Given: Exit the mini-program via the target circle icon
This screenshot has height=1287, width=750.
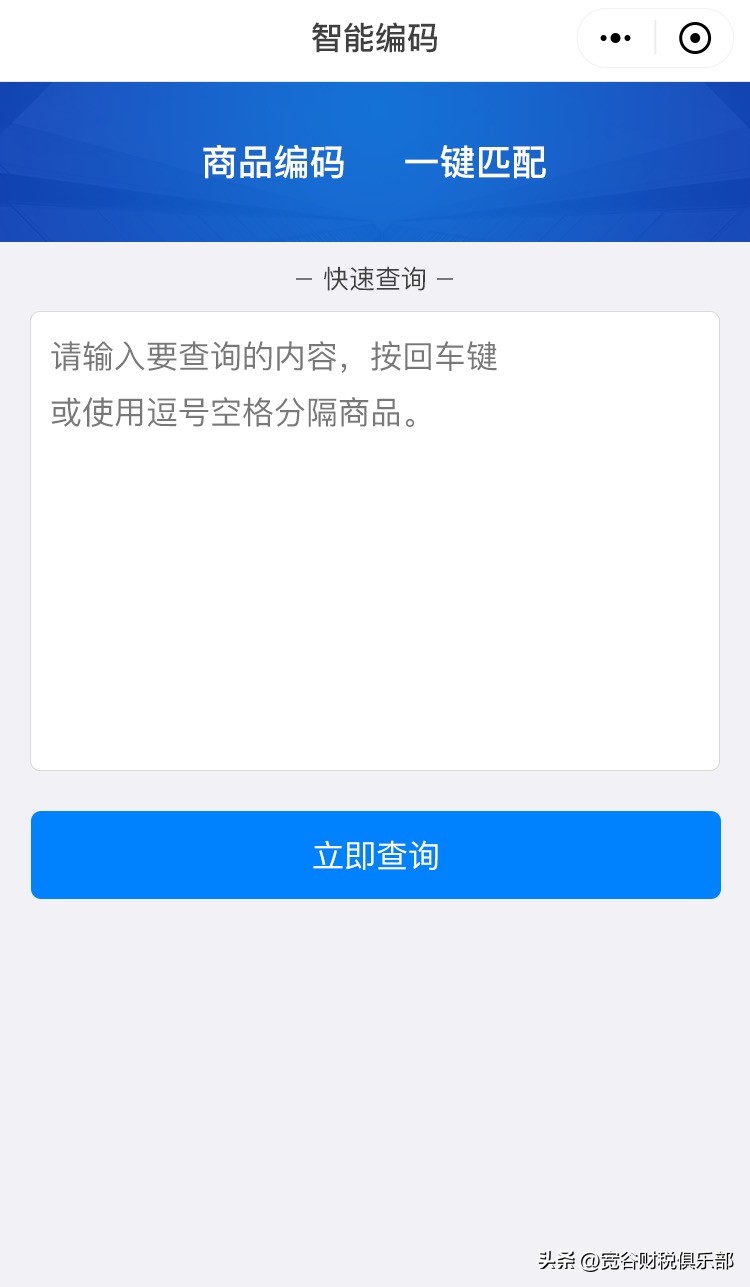Looking at the screenshot, I should (x=694, y=38).
